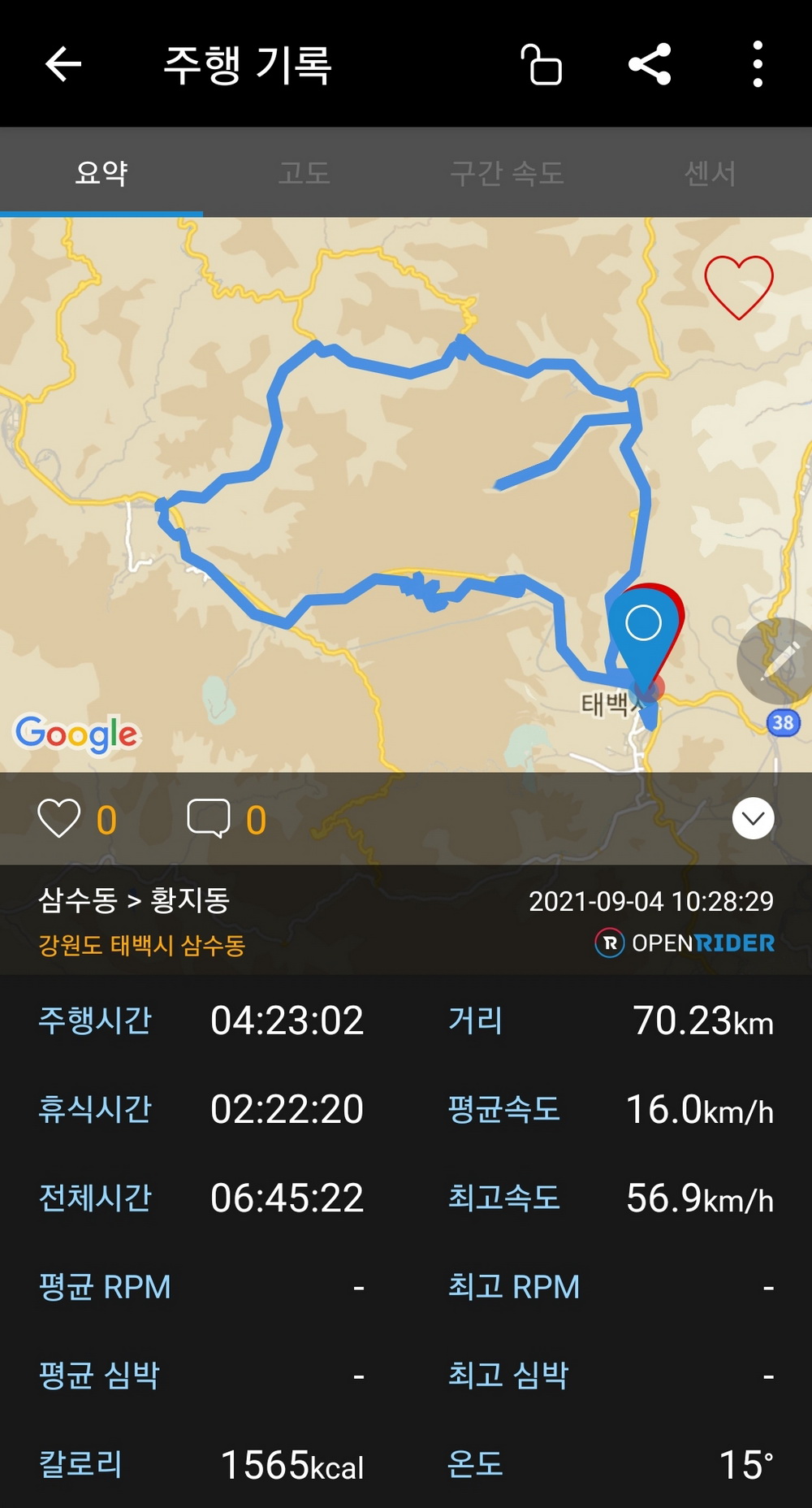Tap the white down-chevron circle button

[x=753, y=818]
